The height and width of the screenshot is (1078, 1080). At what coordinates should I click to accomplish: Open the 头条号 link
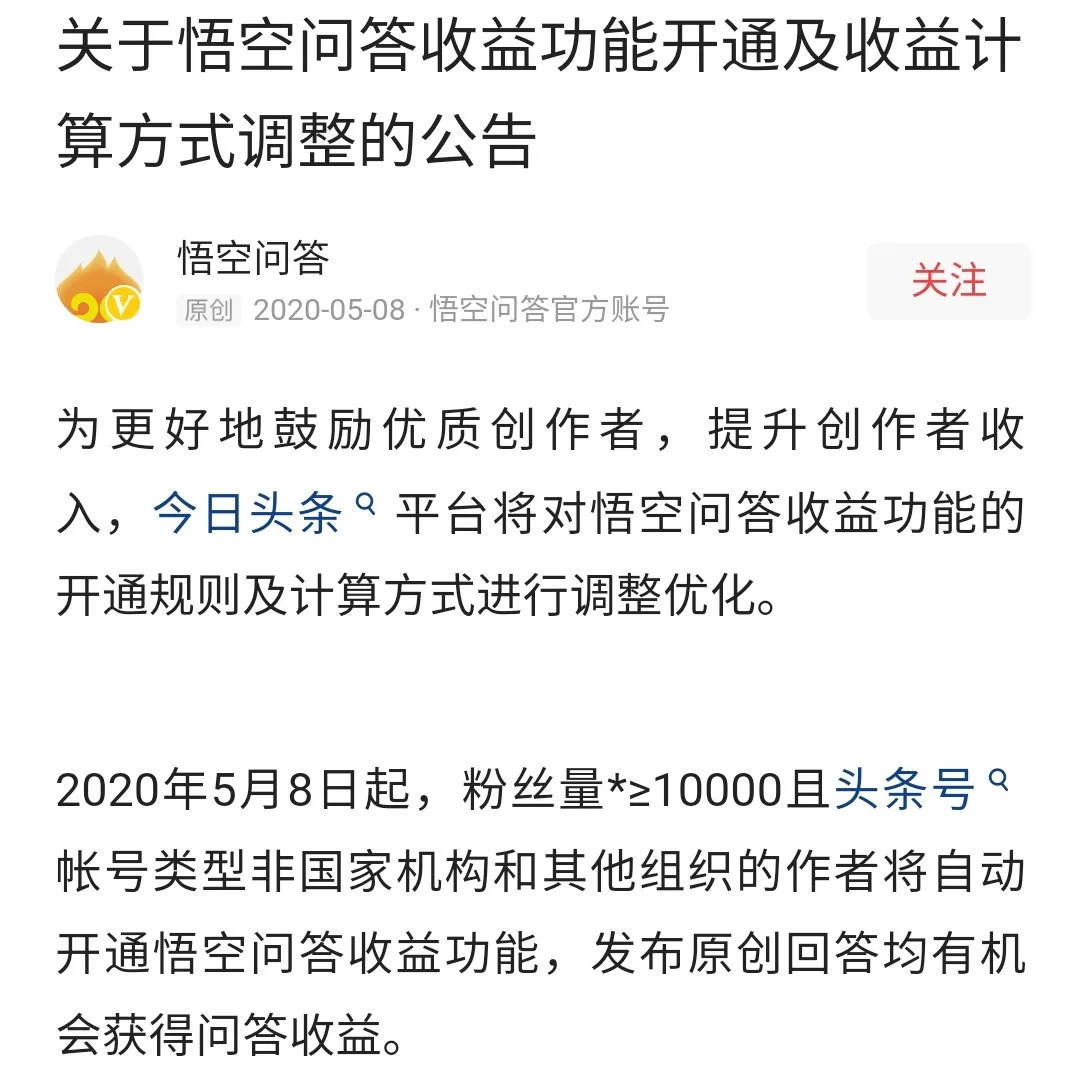[x=905, y=789]
